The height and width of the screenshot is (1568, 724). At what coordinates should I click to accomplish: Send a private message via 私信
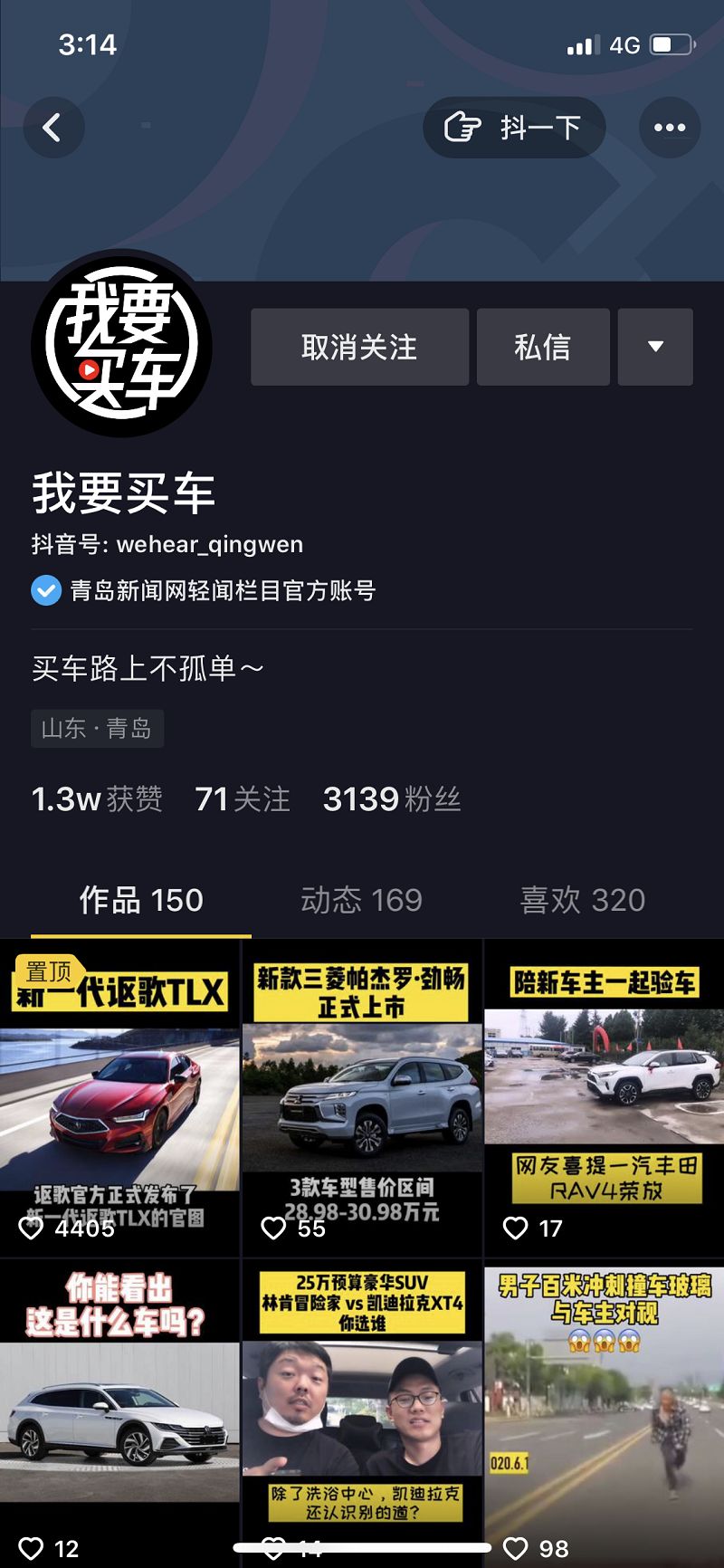tap(542, 347)
